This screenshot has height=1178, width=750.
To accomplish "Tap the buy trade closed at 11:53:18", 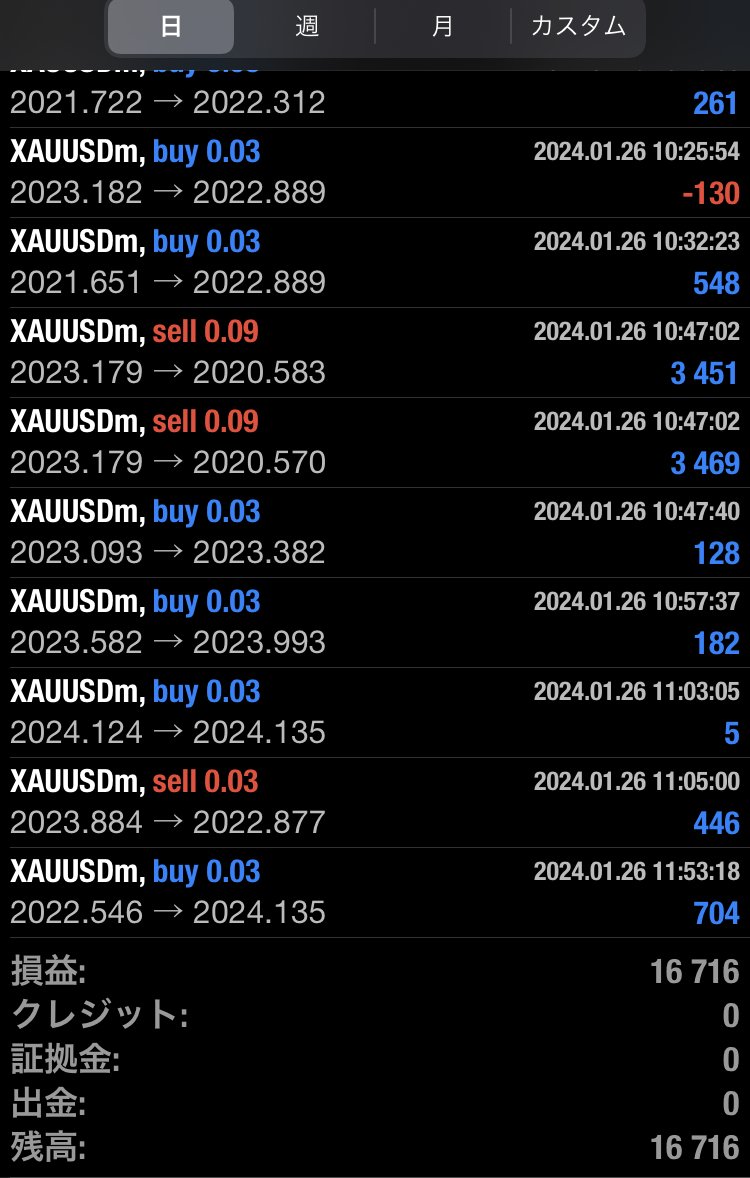I will point(375,892).
